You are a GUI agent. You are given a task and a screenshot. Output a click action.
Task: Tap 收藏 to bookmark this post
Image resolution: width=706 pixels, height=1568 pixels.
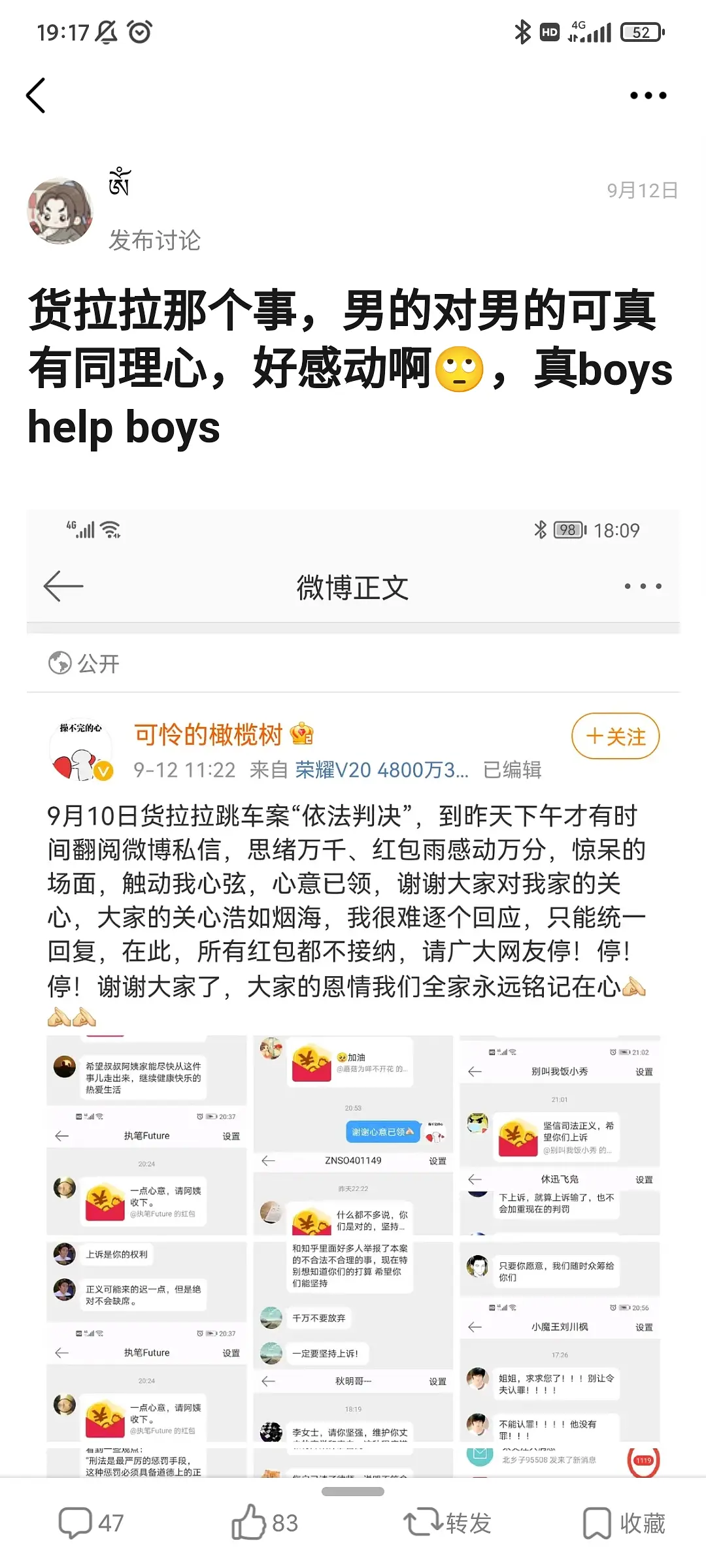tap(624, 1523)
